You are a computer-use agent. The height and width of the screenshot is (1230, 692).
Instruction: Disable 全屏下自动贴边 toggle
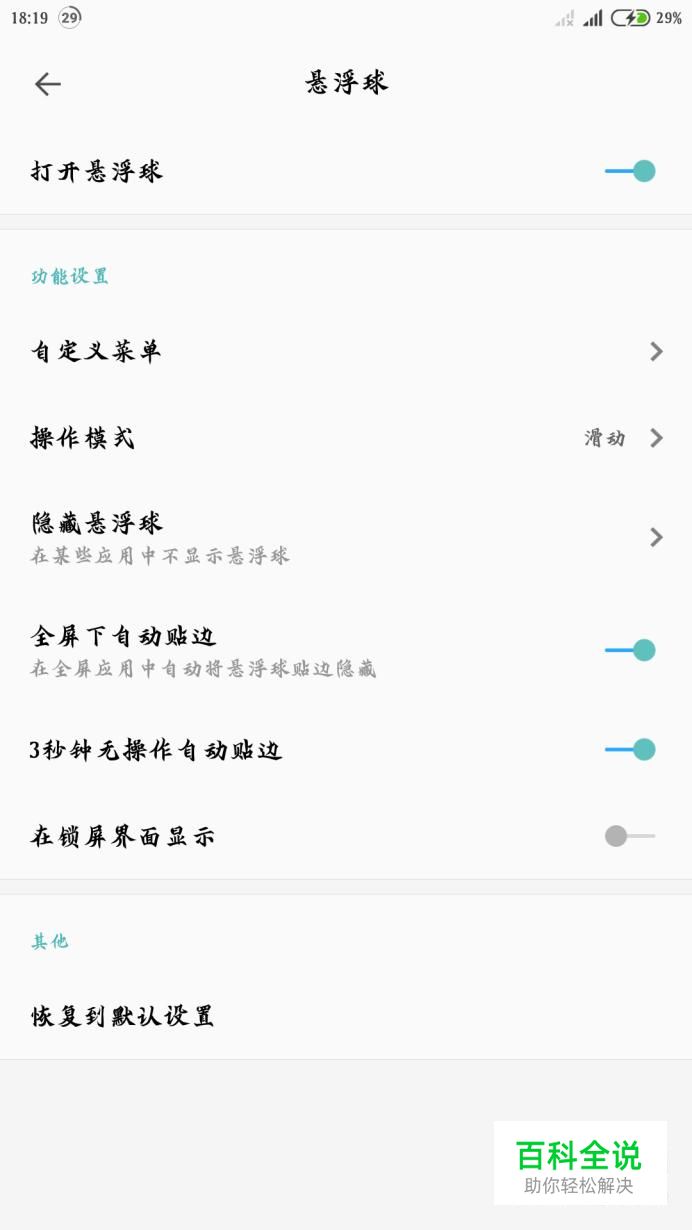pos(630,650)
